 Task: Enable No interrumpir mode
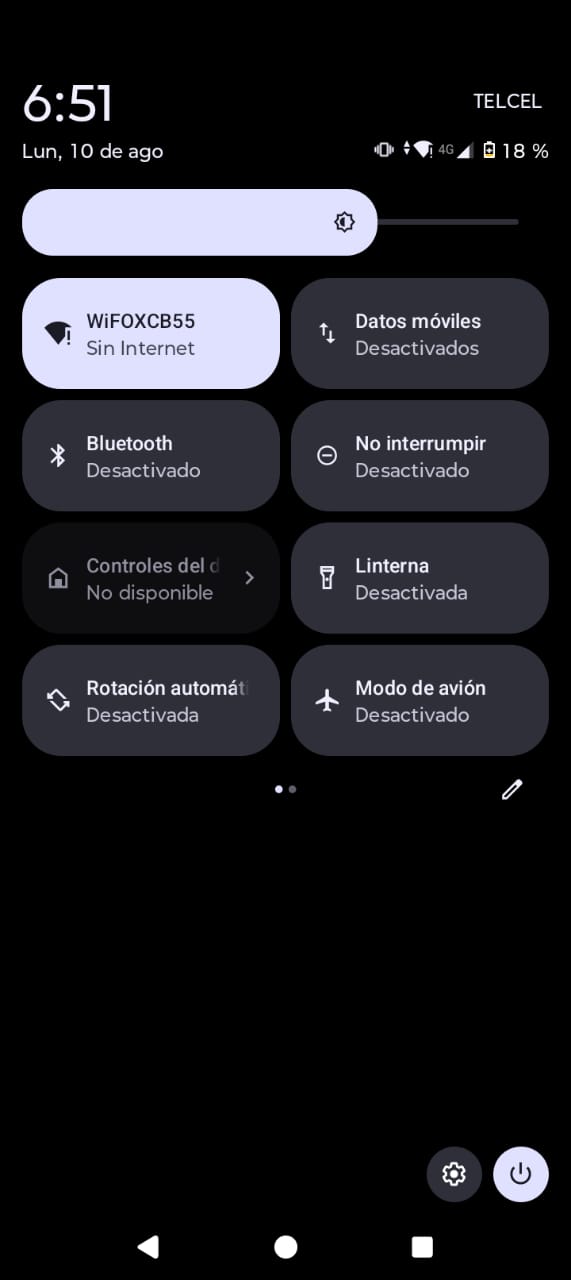coord(420,456)
